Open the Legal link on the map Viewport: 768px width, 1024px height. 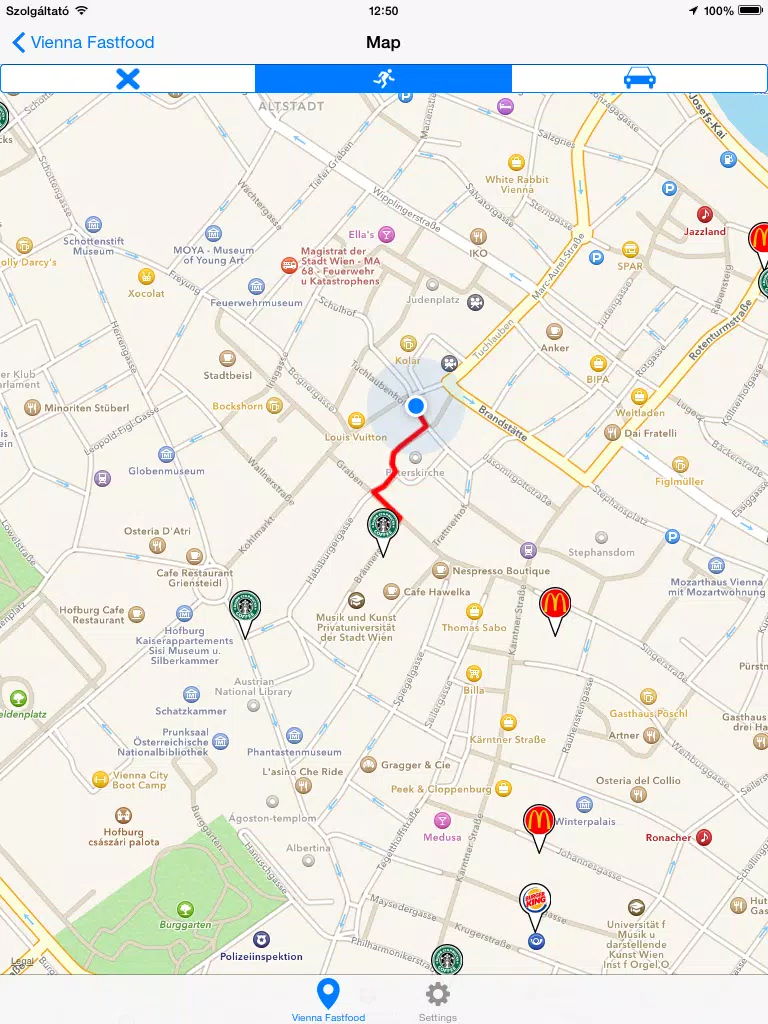point(22,961)
